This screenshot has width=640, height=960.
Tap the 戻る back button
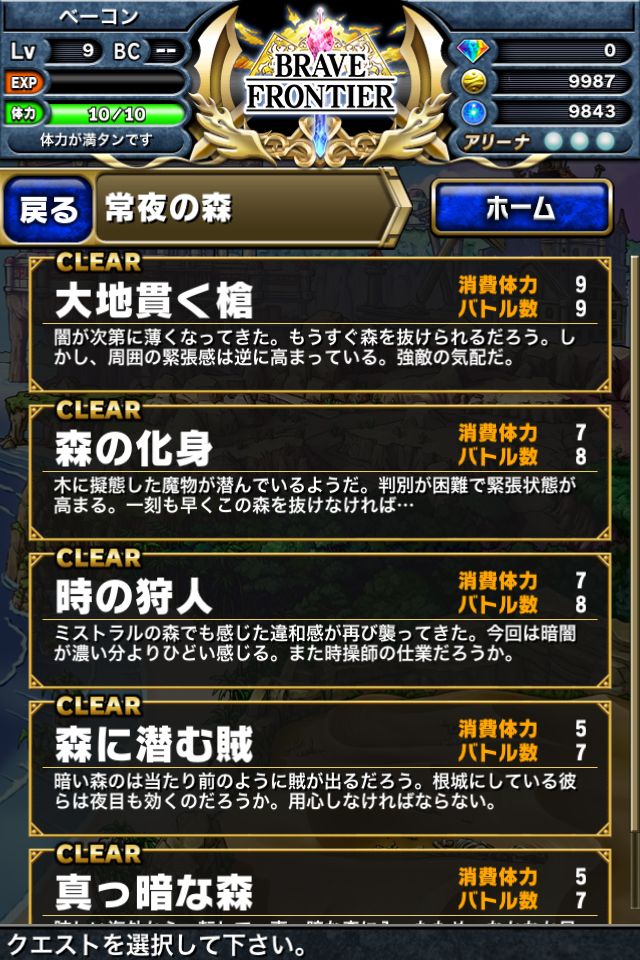point(49,209)
